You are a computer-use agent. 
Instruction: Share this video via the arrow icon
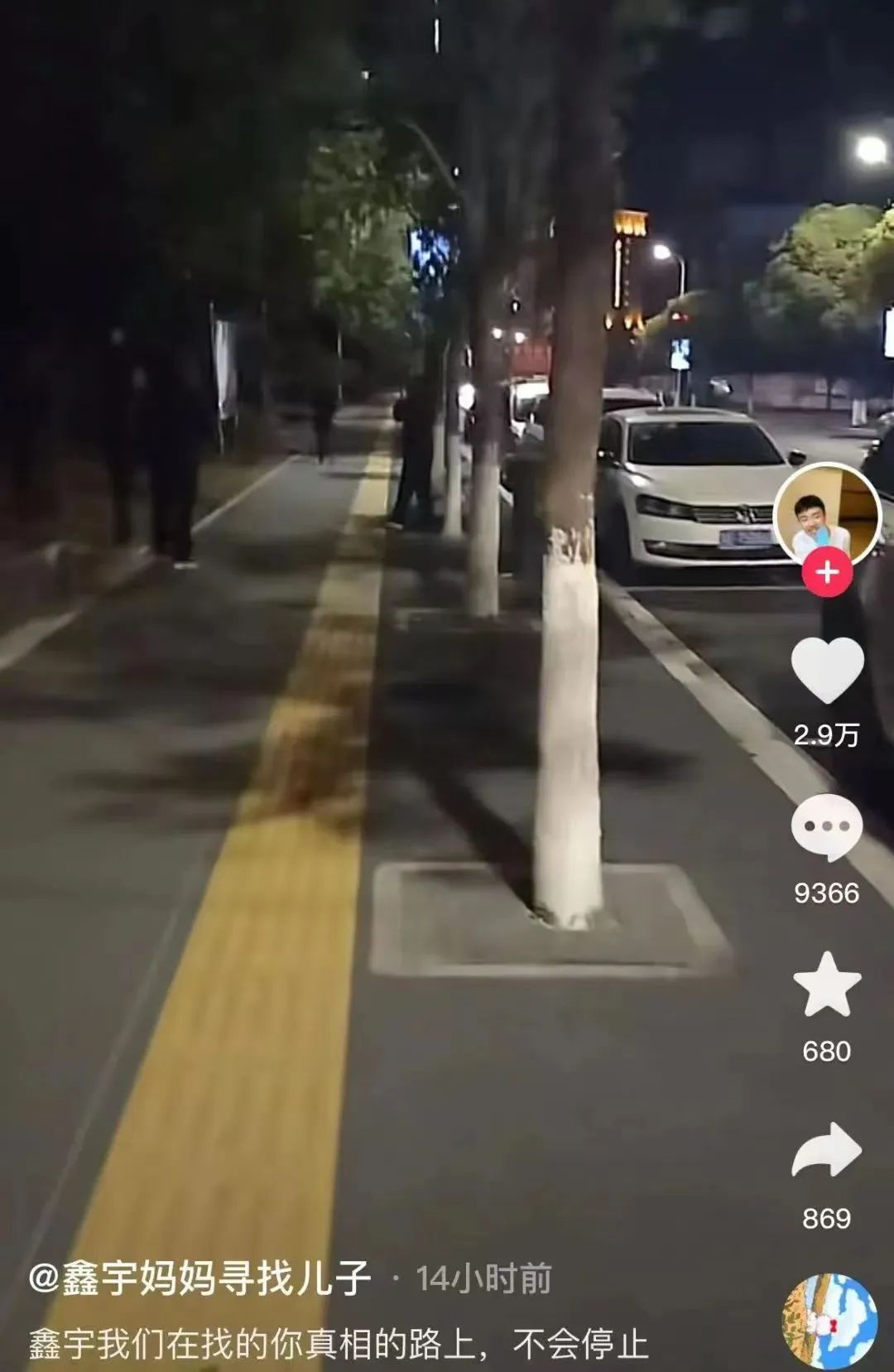[x=827, y=1149]
